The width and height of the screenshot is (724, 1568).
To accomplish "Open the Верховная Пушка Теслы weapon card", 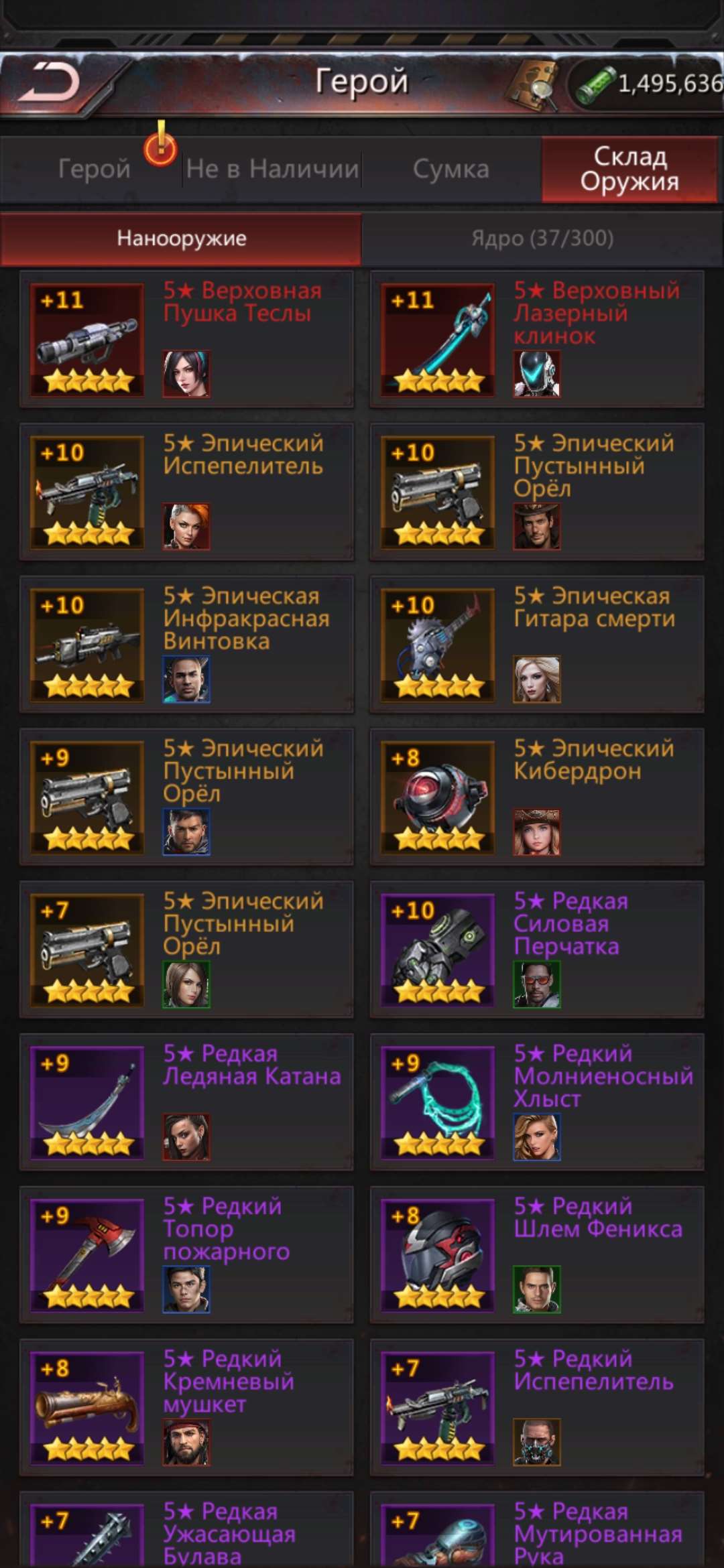I will pyautogui.click(x=186, y=339).
